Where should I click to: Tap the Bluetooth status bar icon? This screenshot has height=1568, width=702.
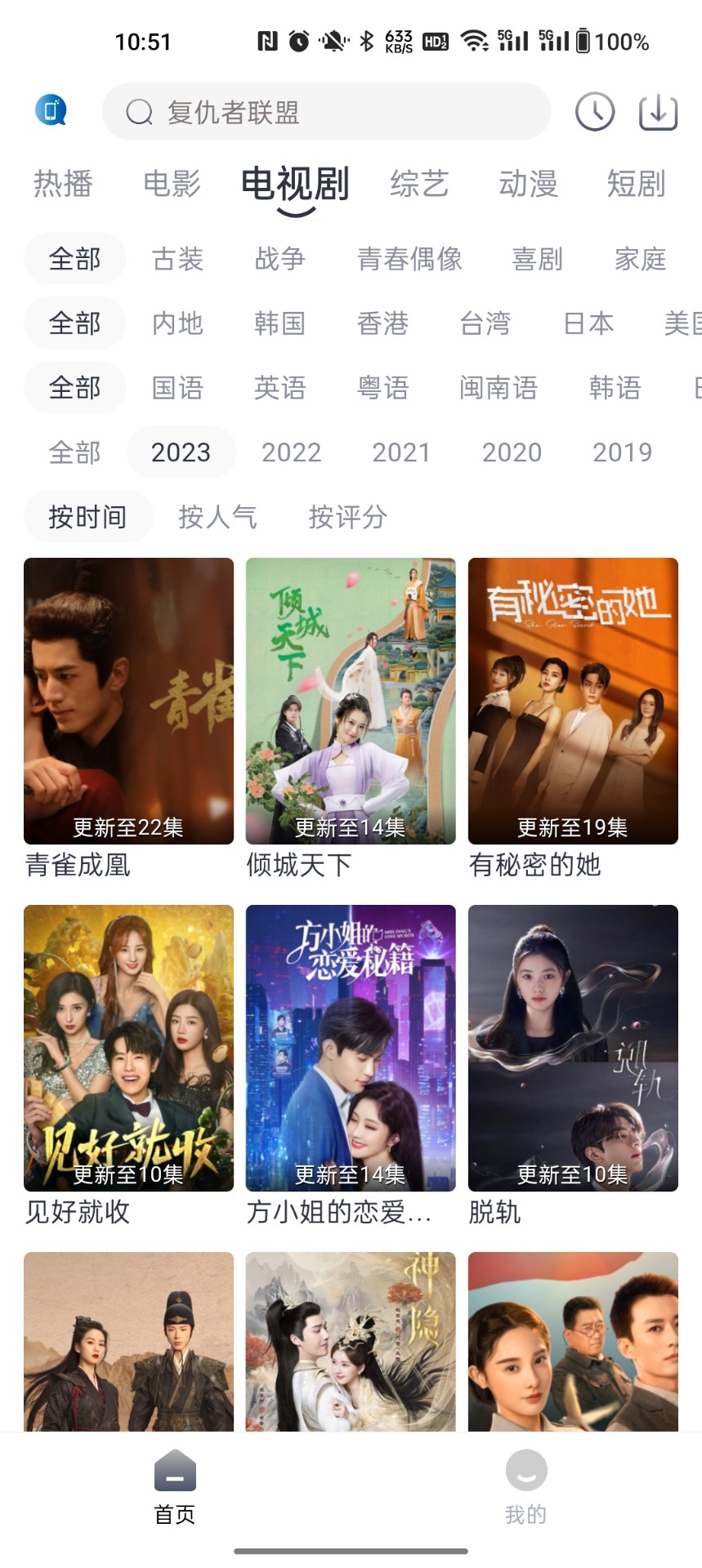365,38
